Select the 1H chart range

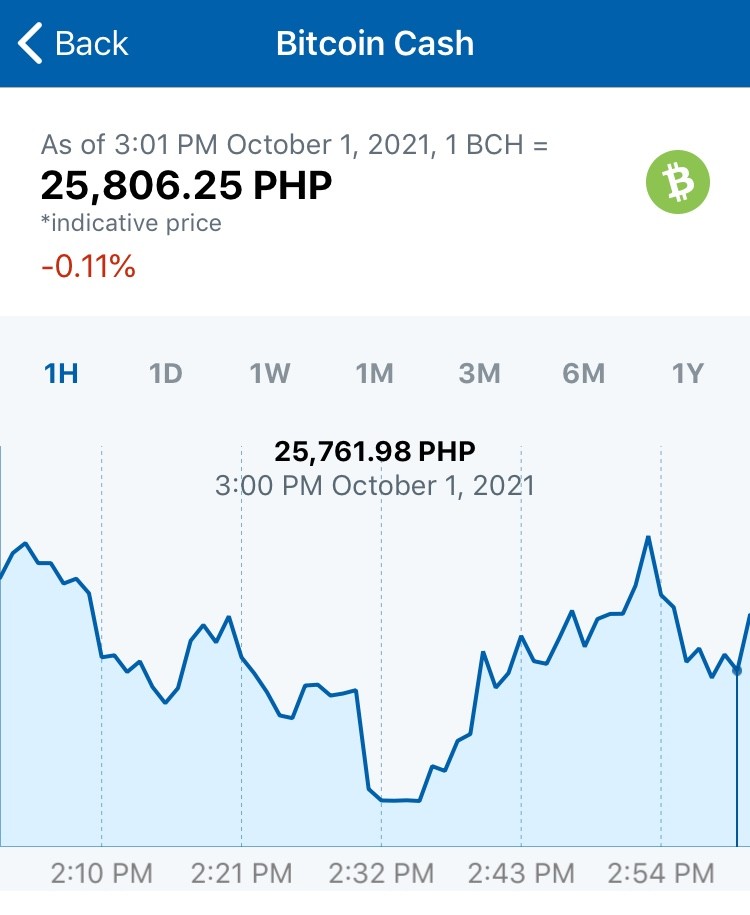coord(61,373)
